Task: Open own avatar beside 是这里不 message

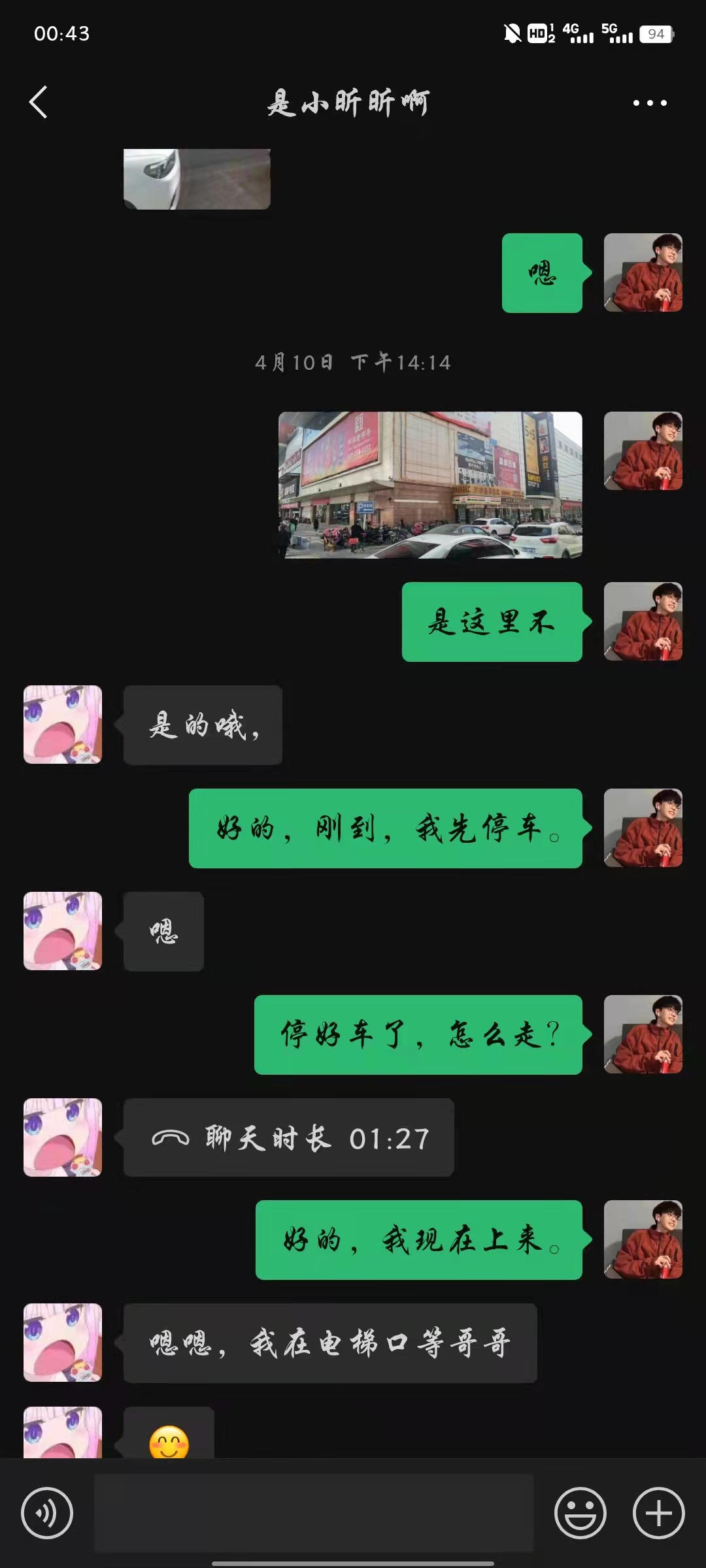Action: coord(643,621)
